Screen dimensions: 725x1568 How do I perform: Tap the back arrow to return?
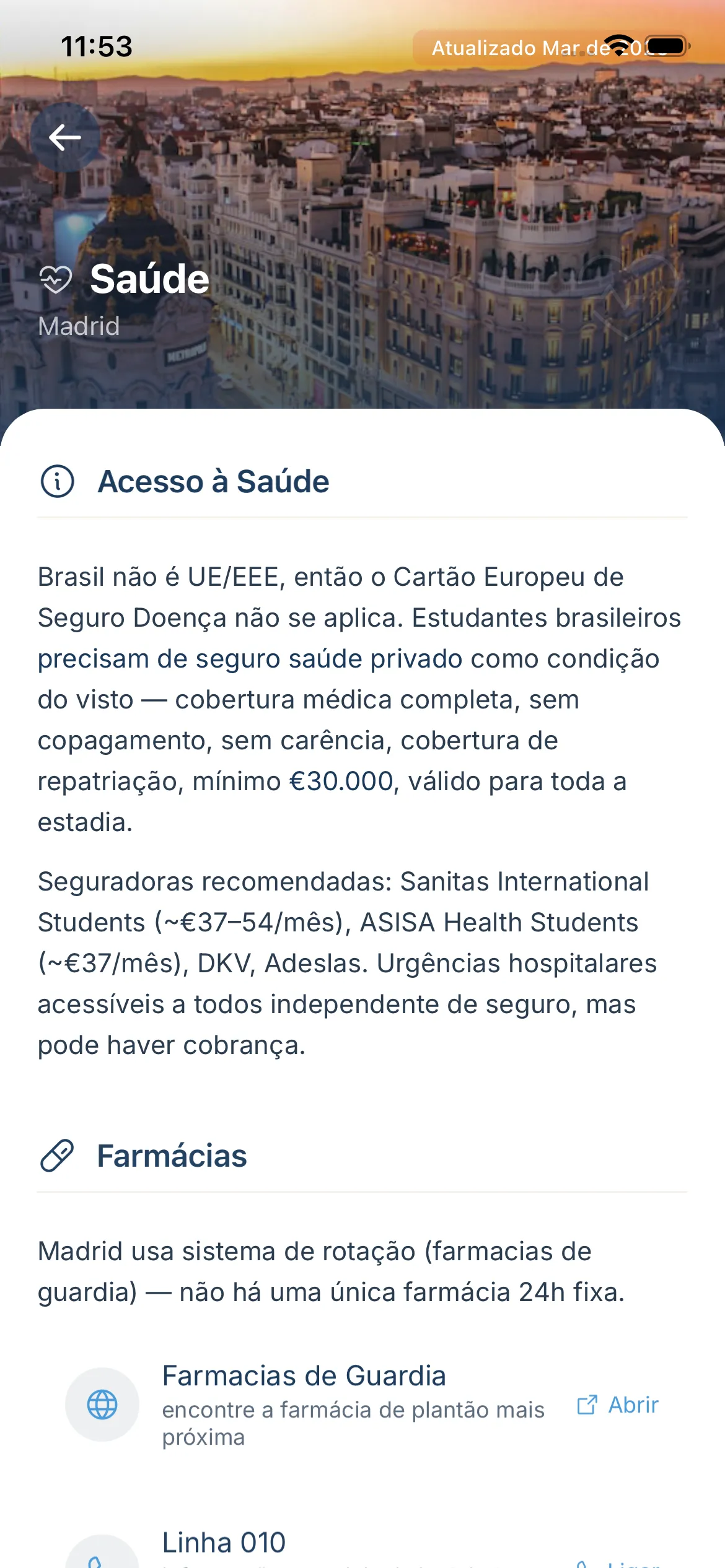66,137
